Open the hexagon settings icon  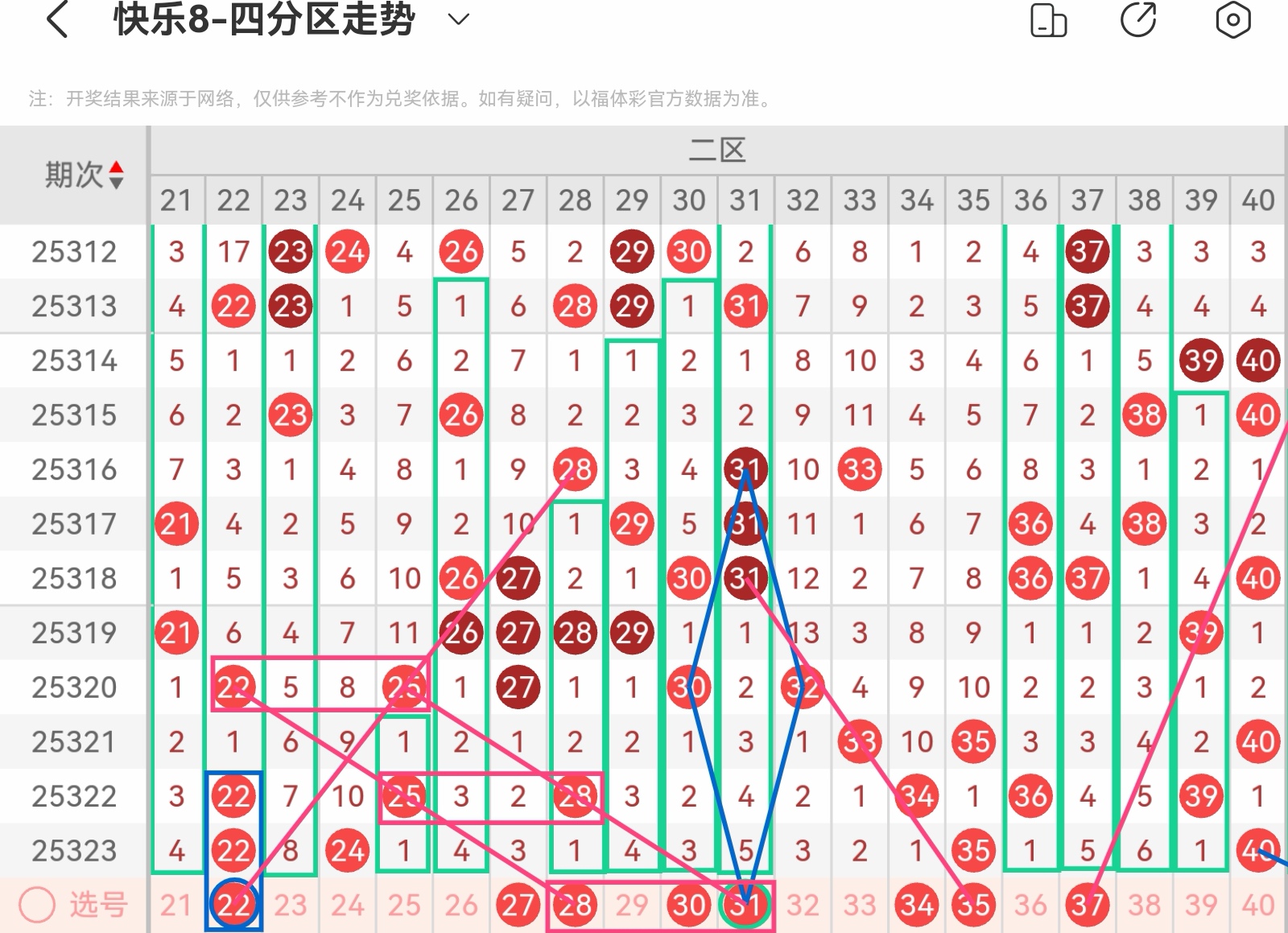click(1232, 20)
